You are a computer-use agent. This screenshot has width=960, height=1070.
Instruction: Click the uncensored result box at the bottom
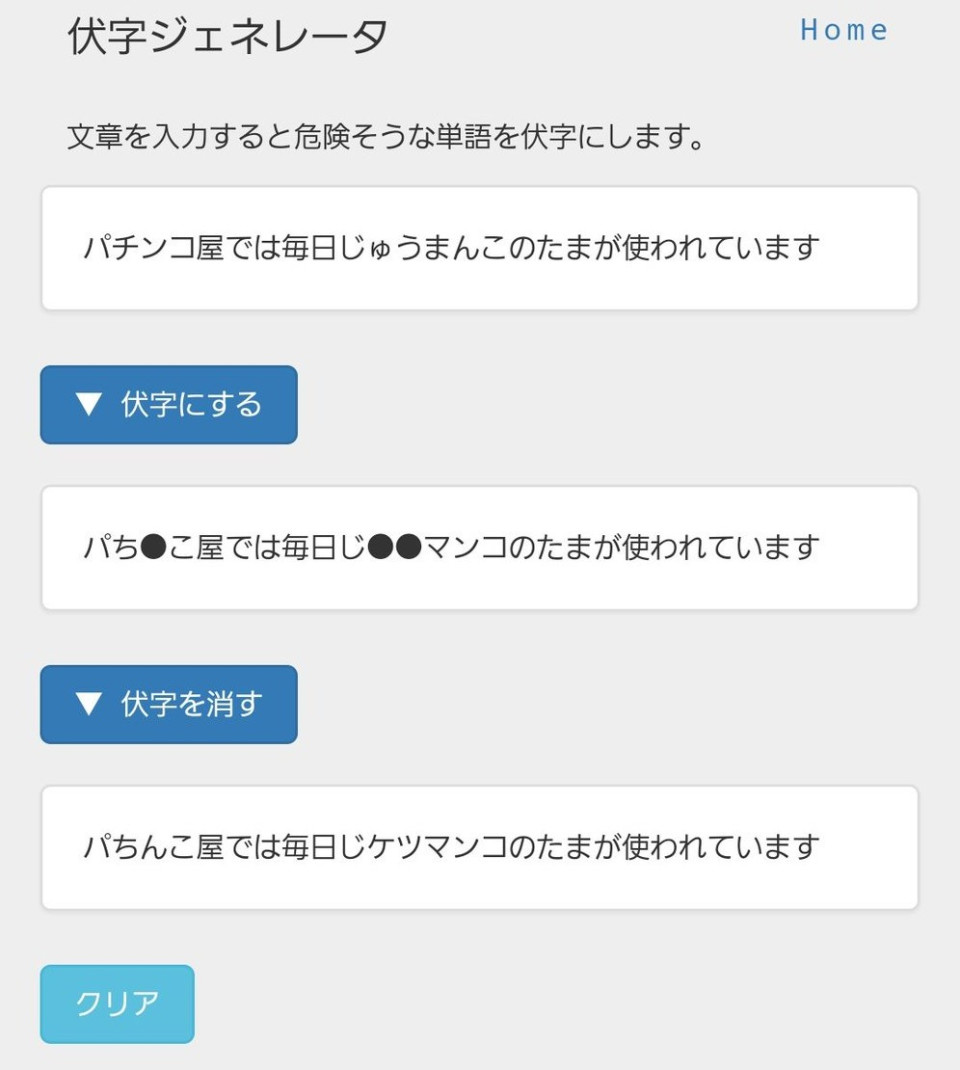click(478, 846)
